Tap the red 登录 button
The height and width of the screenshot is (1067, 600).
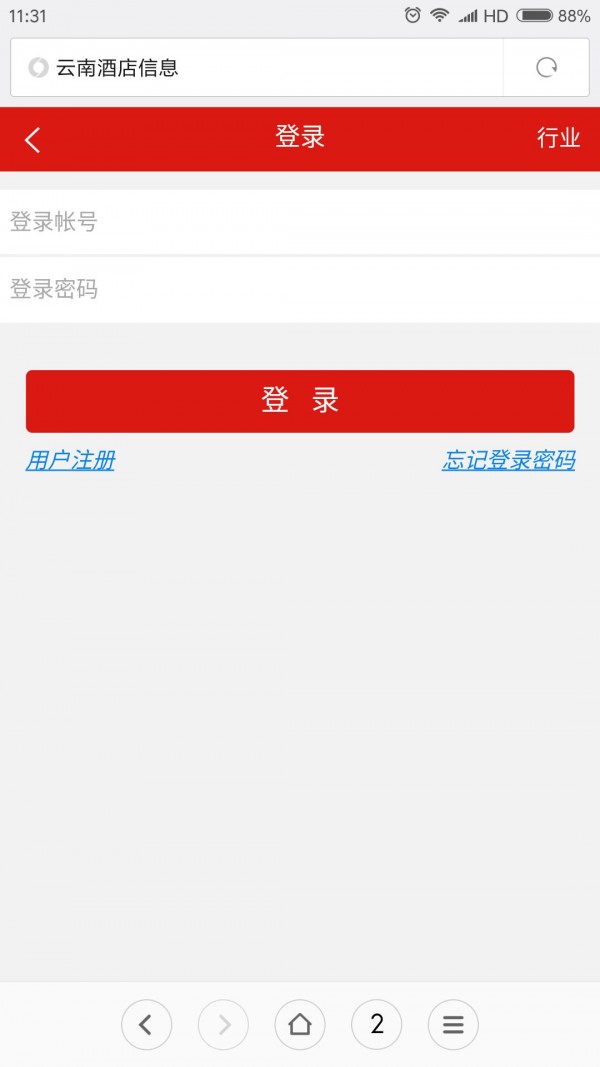[x=300, y=401]
